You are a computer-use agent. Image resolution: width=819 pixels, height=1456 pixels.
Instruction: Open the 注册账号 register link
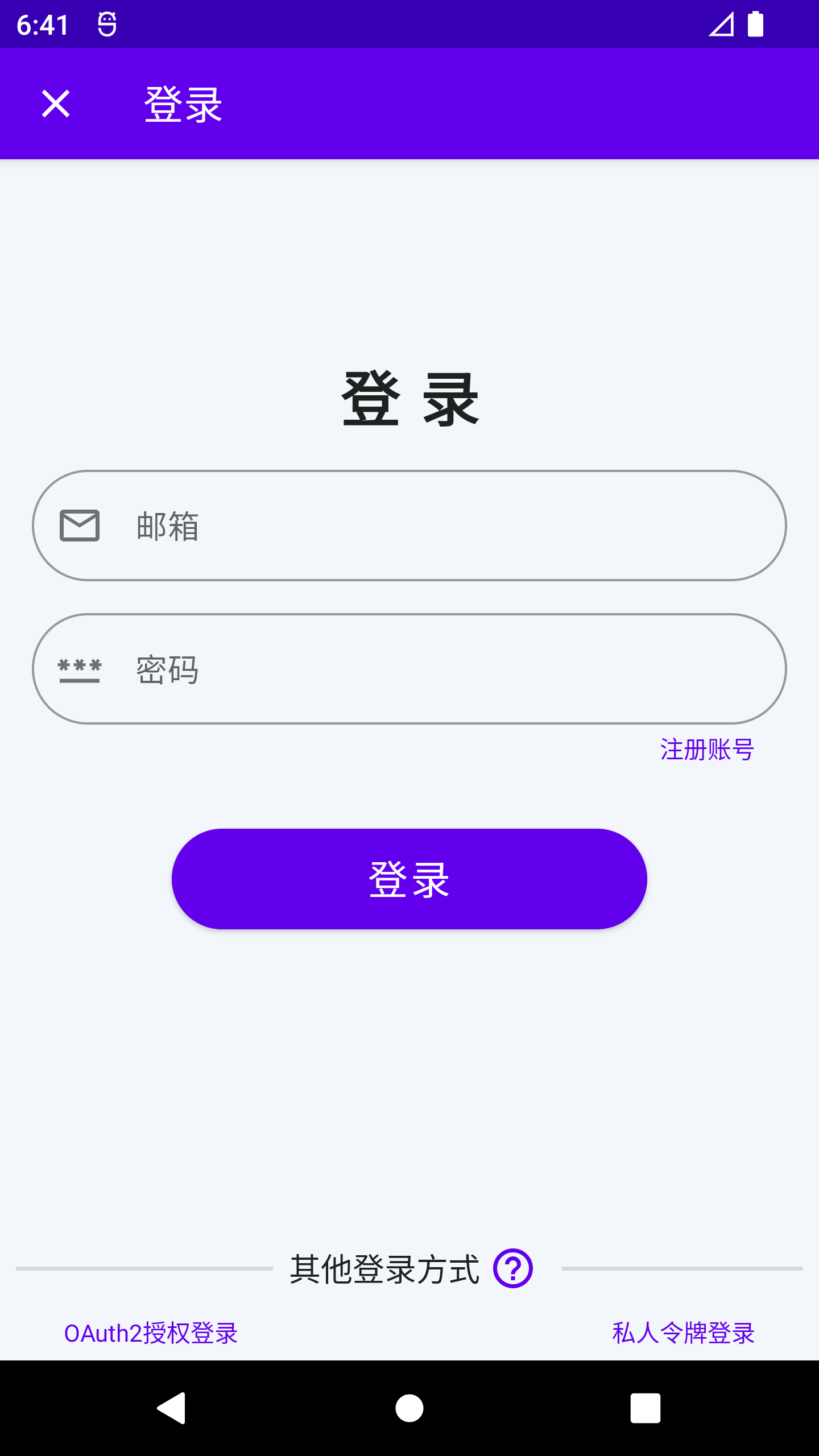(707, 750)
